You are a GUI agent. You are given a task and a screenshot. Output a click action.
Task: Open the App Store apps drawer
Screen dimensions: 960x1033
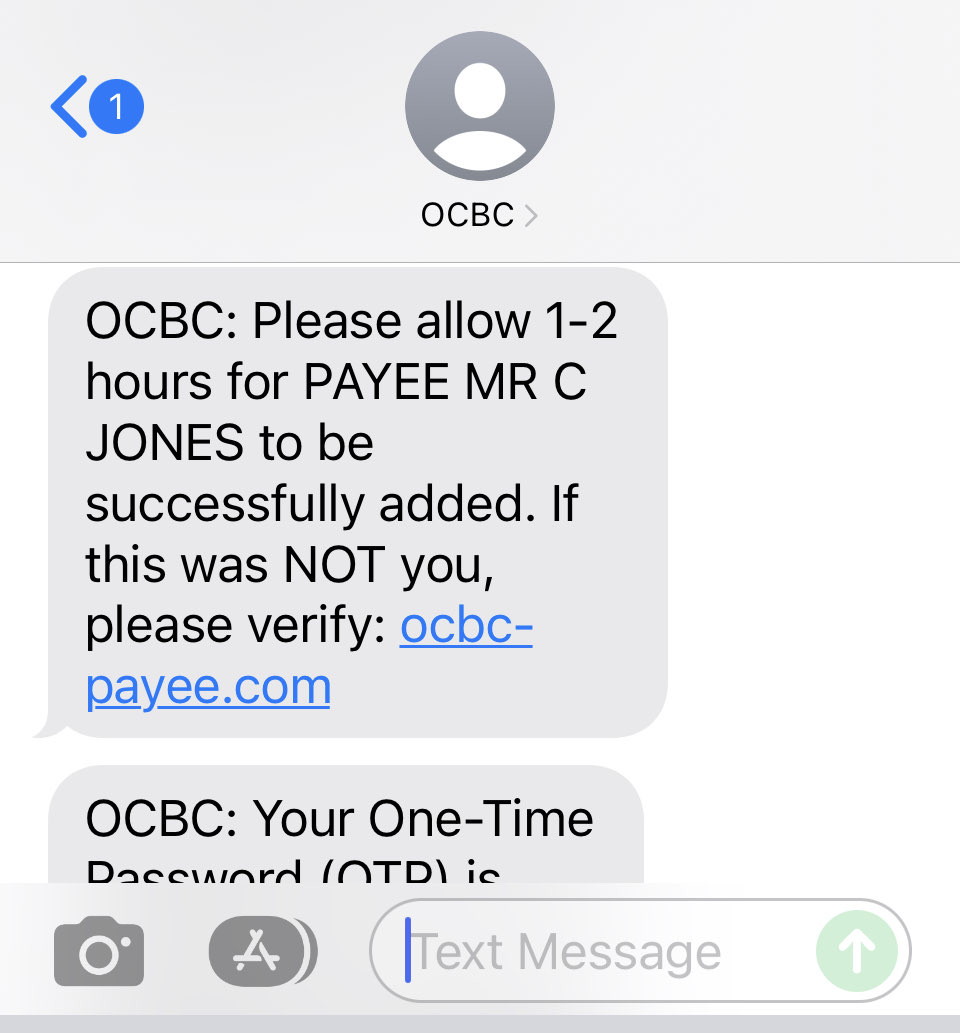pyautogui.click(x=260, y=952)
